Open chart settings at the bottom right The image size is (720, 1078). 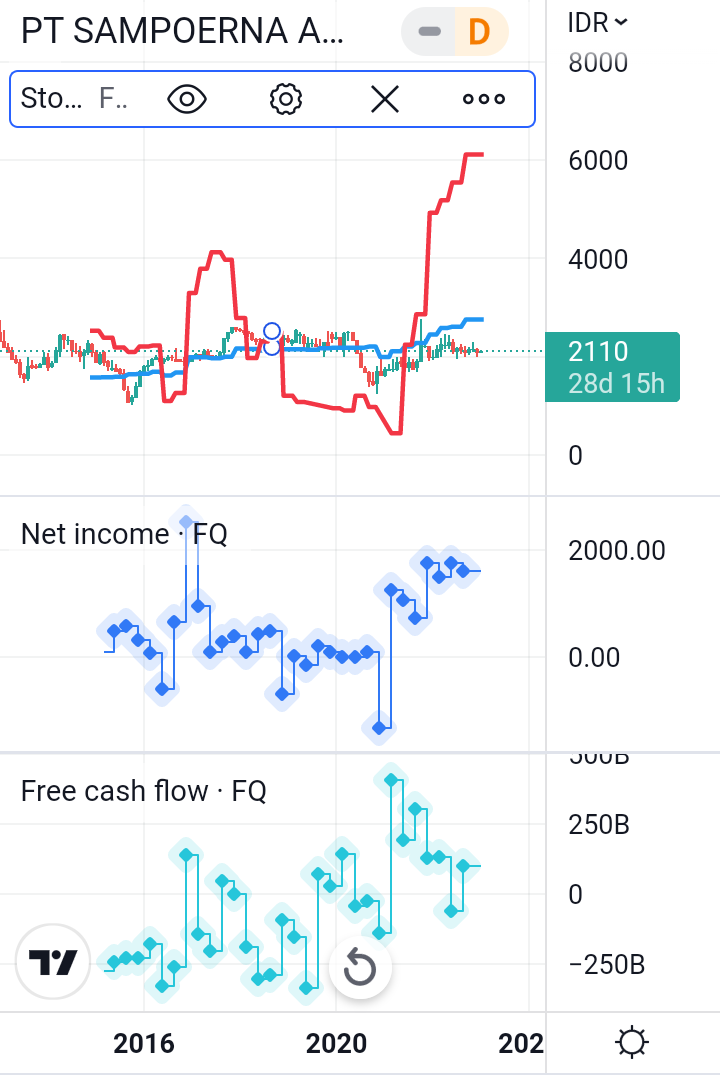[x=632, y=1044]
